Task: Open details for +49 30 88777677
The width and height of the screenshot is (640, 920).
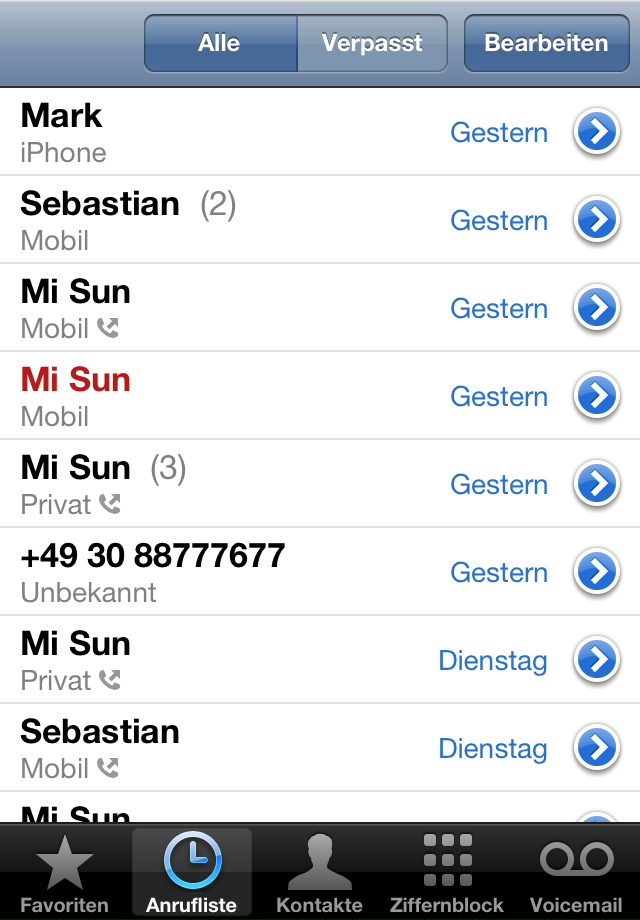Action: pyautogui.click(x=597, y=573)
